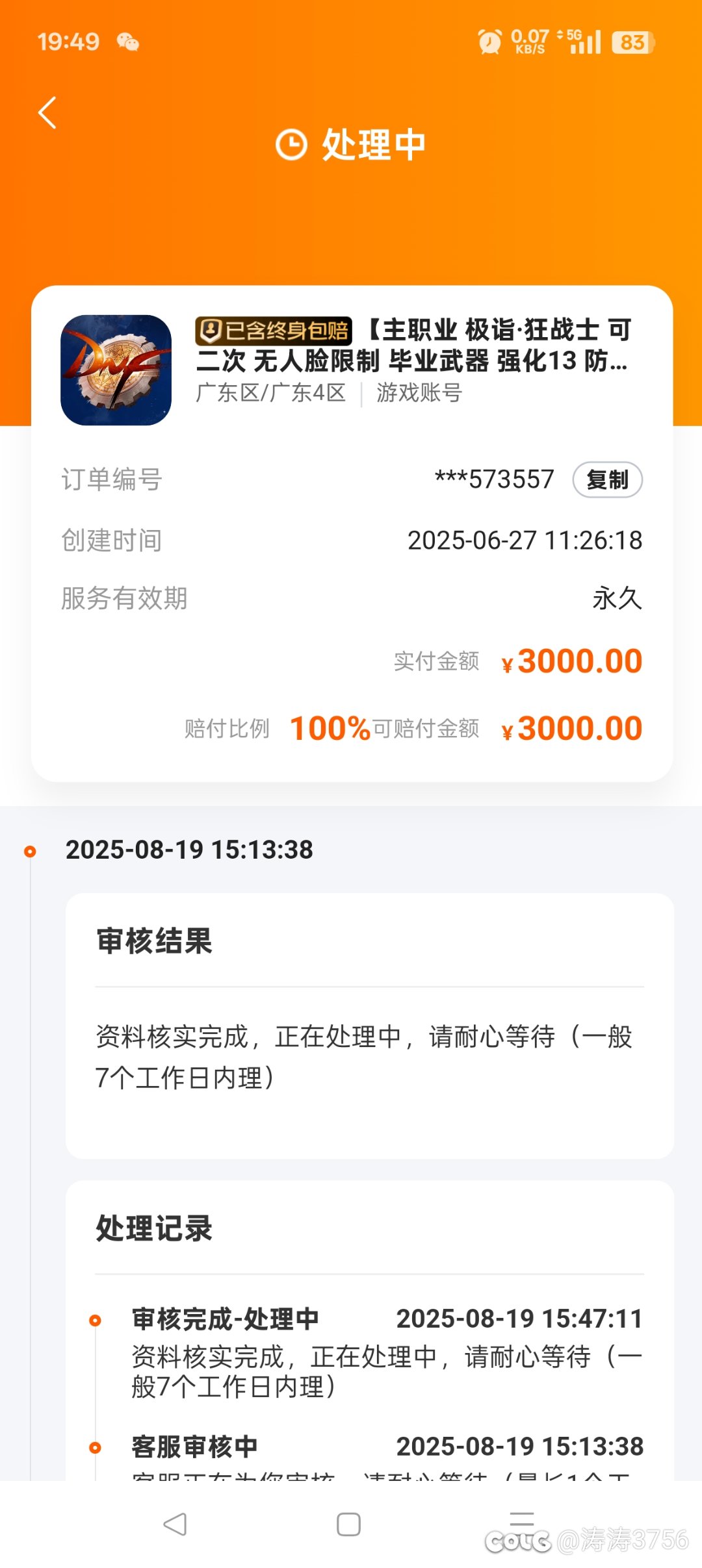Go back using the top-left arrow

tap(47, 113)
